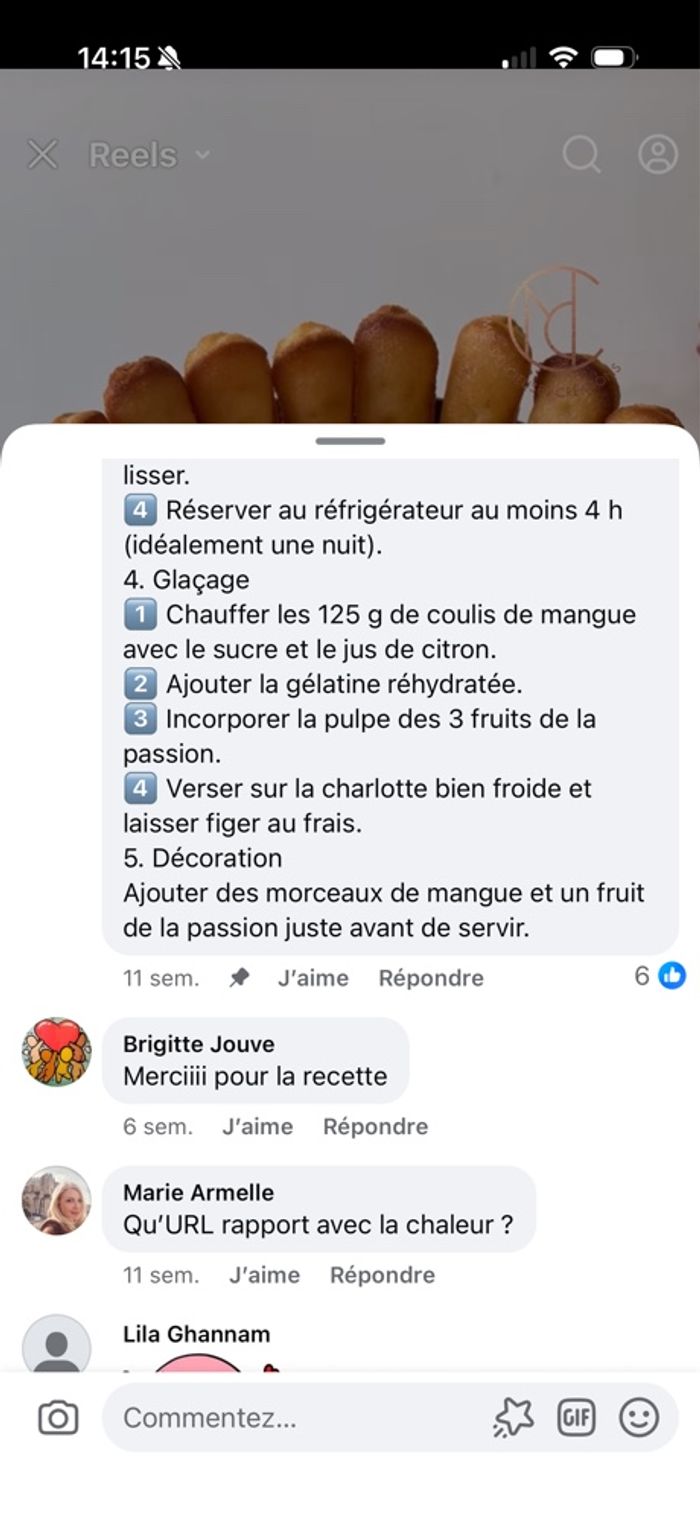Viewport: 700px width, 1522px height.
Task: Reply to Marie Armelle's comment
Action: tap(382, 1275)
